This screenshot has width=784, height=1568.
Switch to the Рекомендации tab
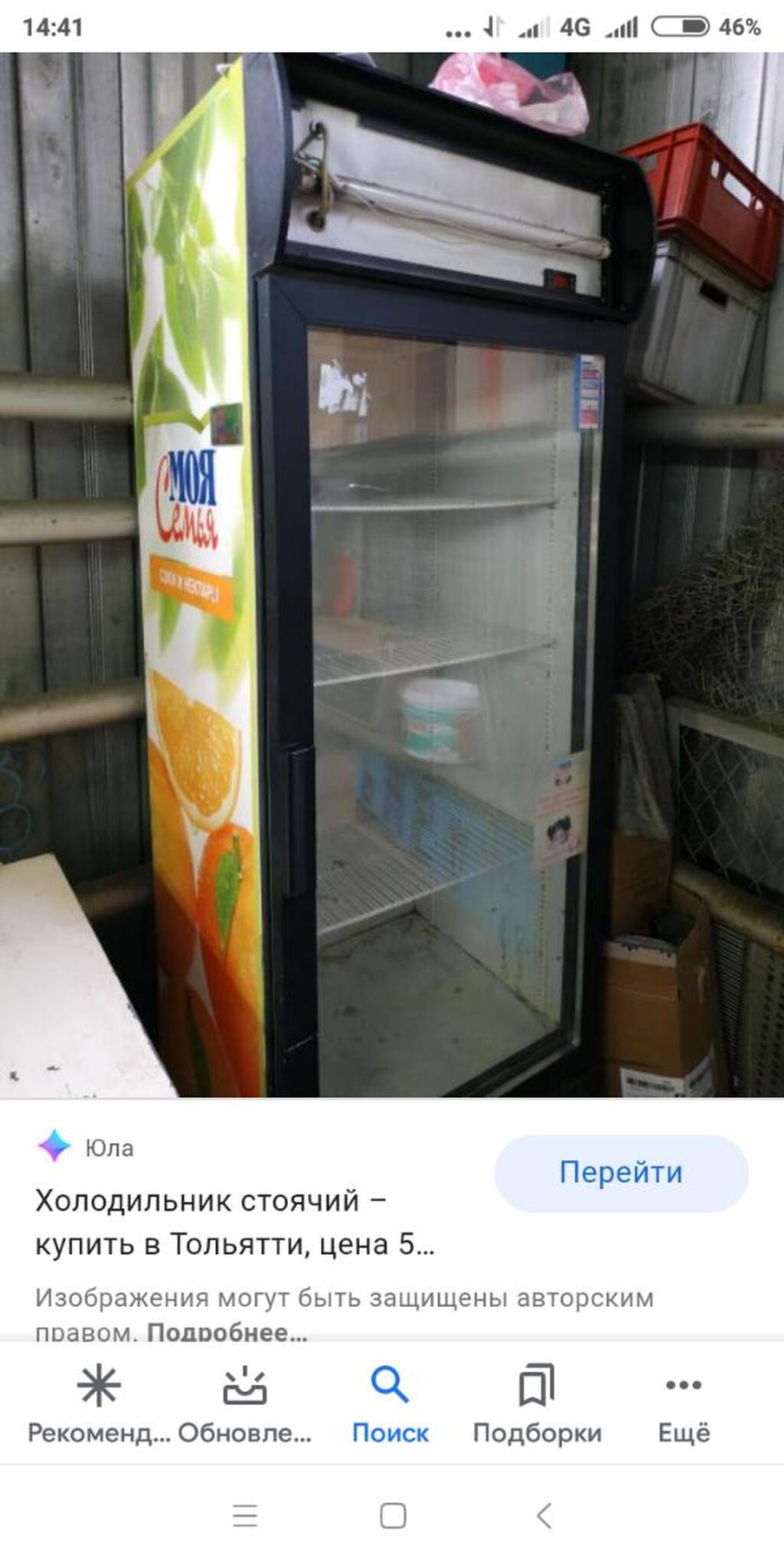[x=99, y=1406]
